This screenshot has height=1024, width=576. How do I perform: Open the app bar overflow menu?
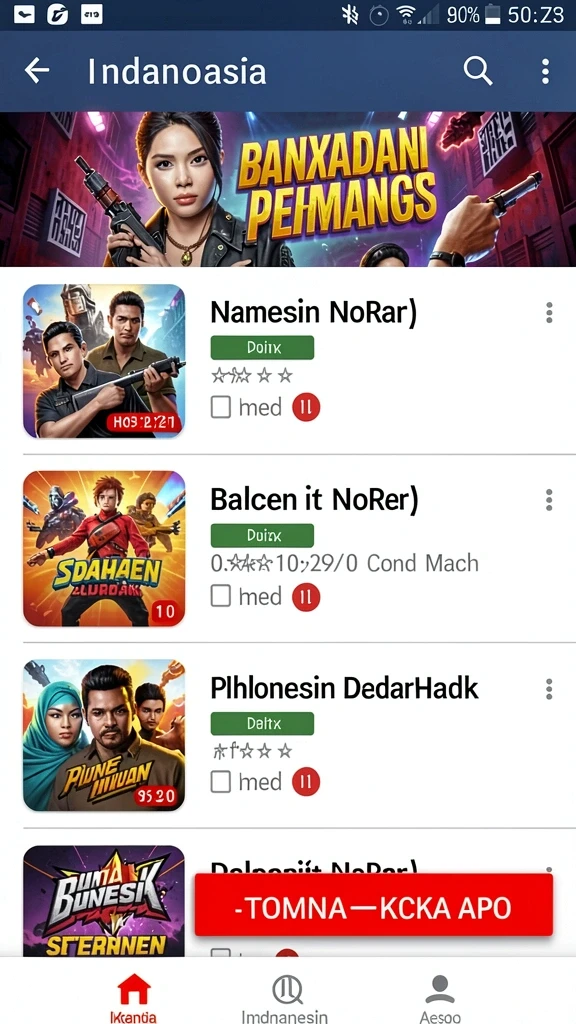(545, 71)
